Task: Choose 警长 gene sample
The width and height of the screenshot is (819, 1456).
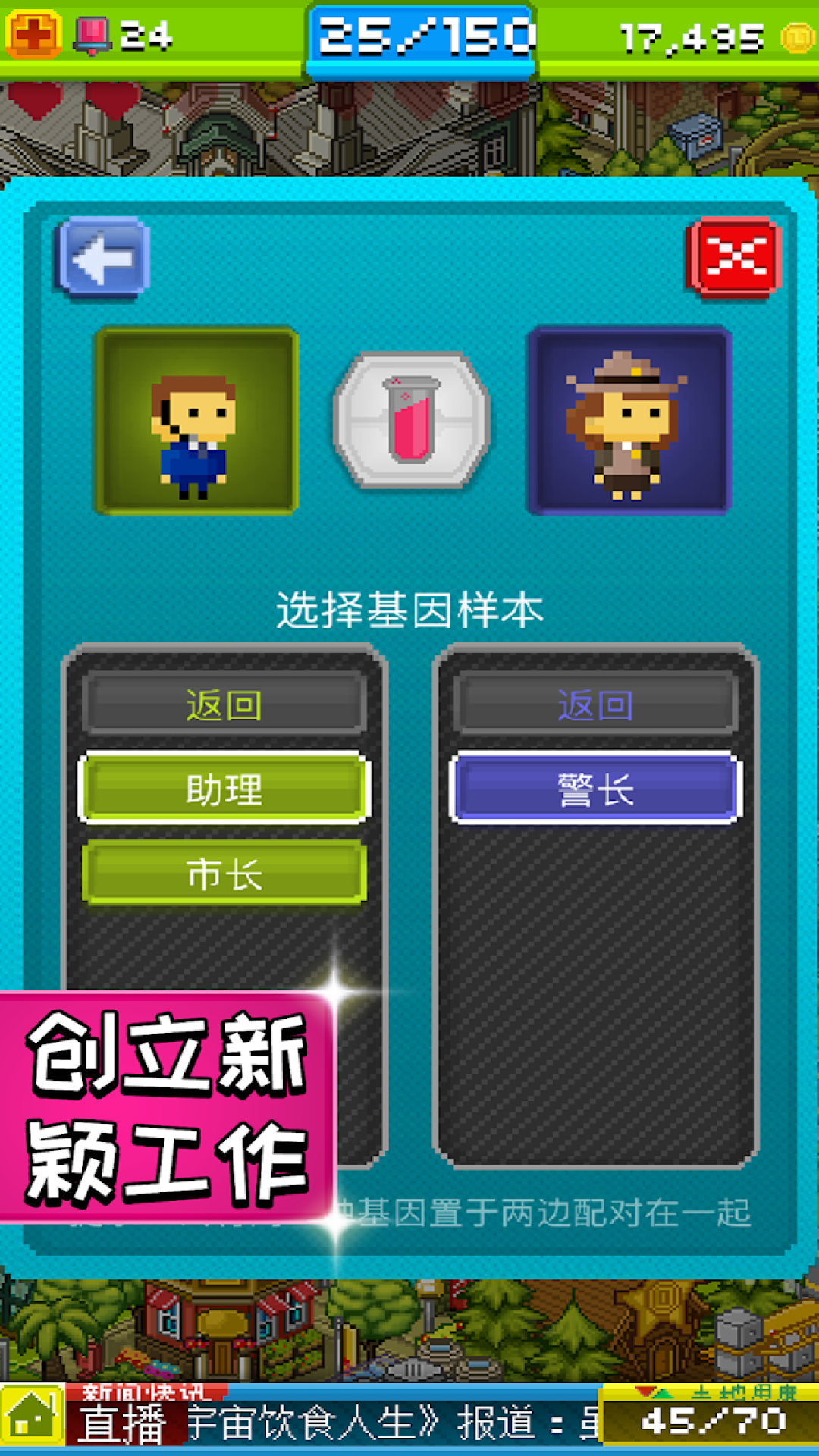Action: click(x=595, y=789)
